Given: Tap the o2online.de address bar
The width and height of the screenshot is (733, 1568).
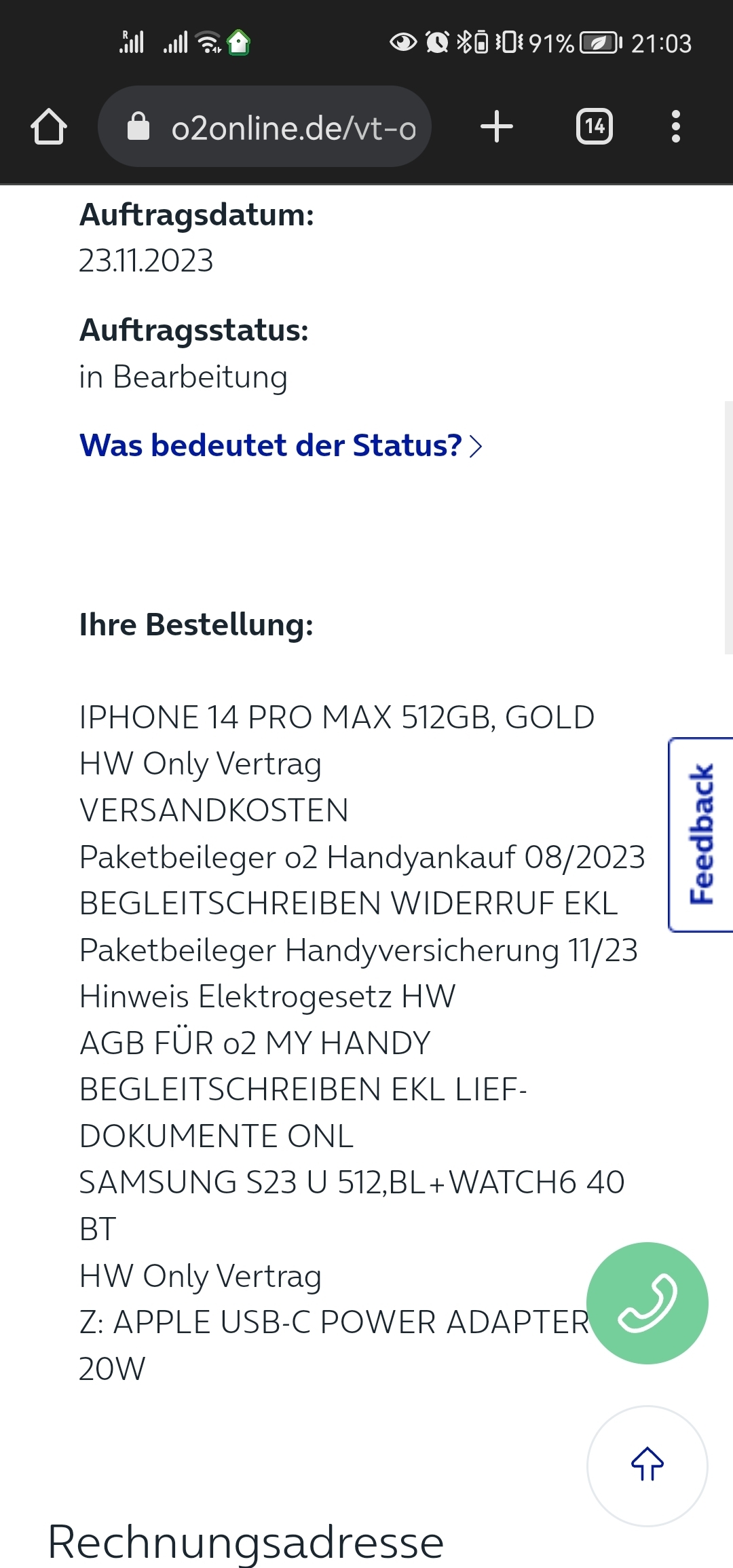Looking at the screenshot, I should point(265,127).
